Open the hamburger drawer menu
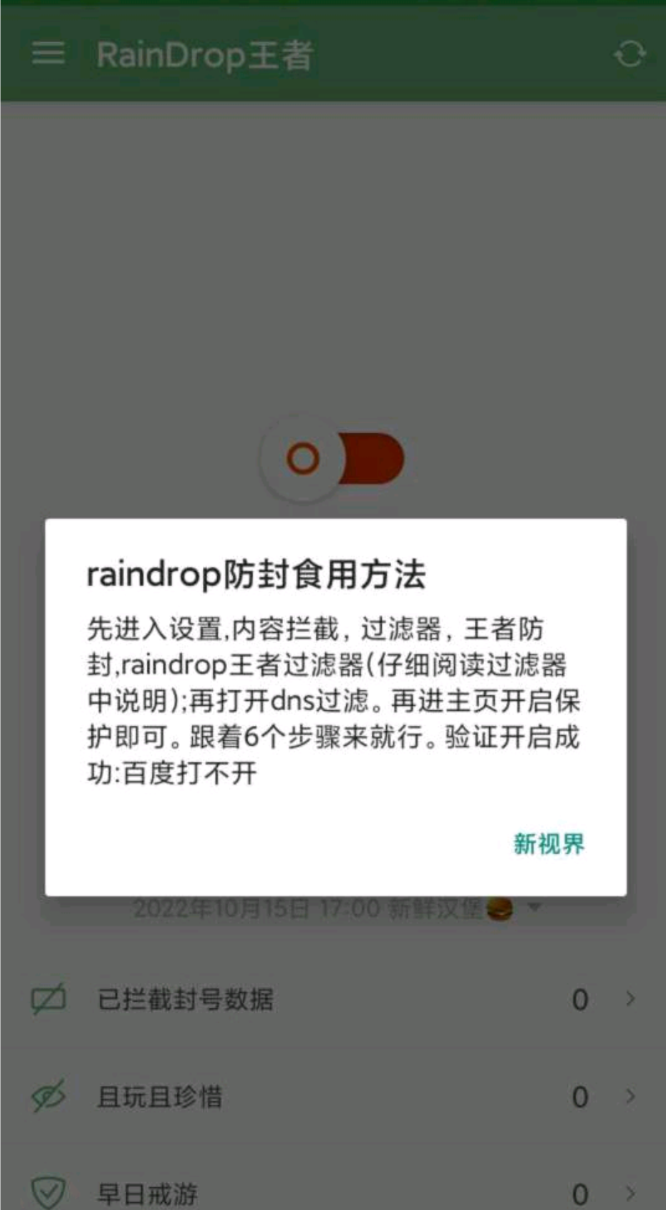The width and height of the screenshot is (666, 1210). (48, 54)
